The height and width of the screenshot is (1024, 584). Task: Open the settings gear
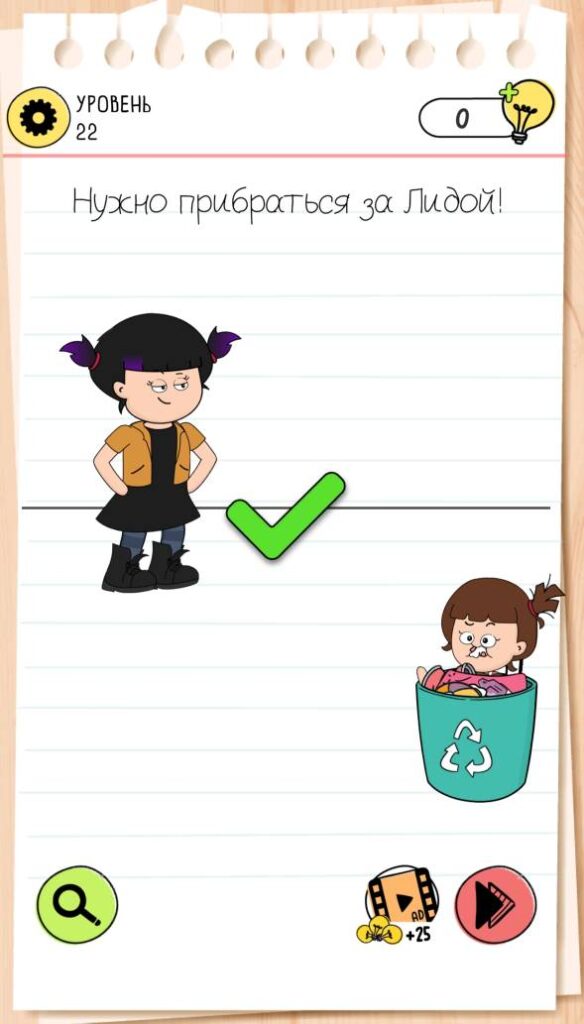tap(39, 118)
